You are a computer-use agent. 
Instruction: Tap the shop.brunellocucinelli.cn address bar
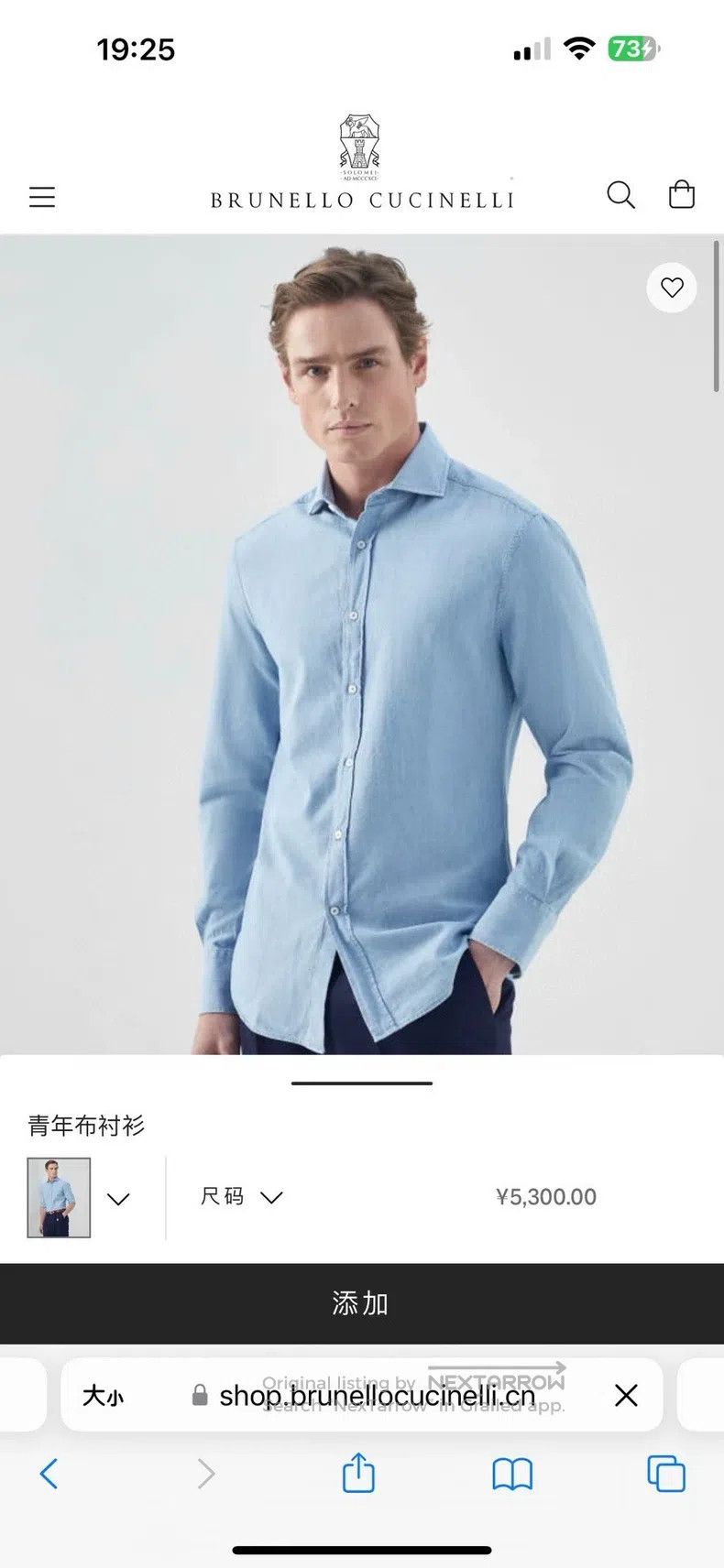364,1396
